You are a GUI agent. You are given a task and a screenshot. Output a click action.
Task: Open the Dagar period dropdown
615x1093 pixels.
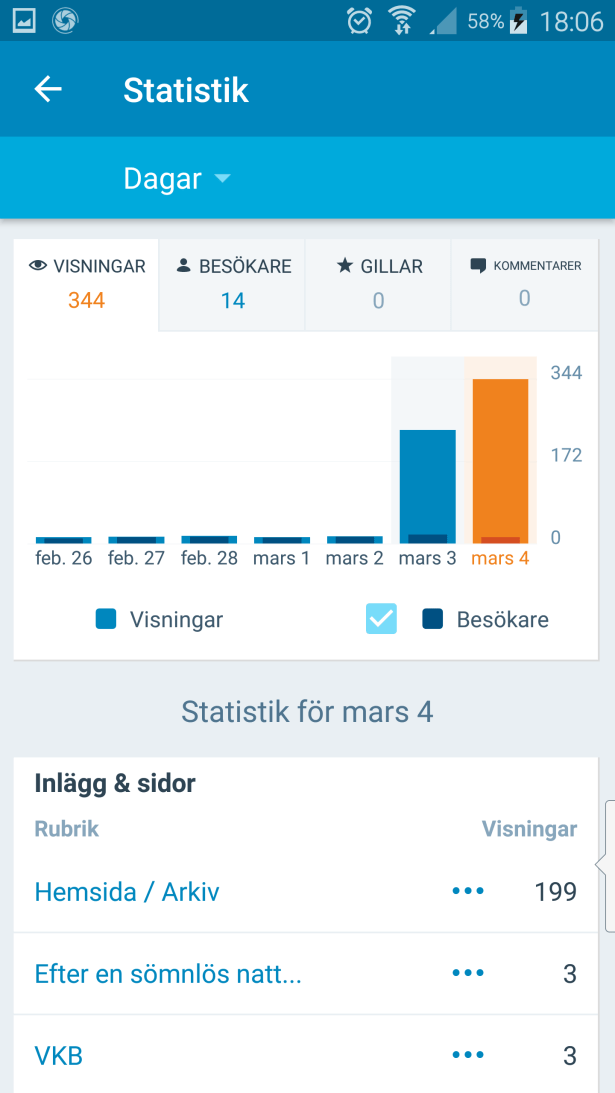[177, 179]
